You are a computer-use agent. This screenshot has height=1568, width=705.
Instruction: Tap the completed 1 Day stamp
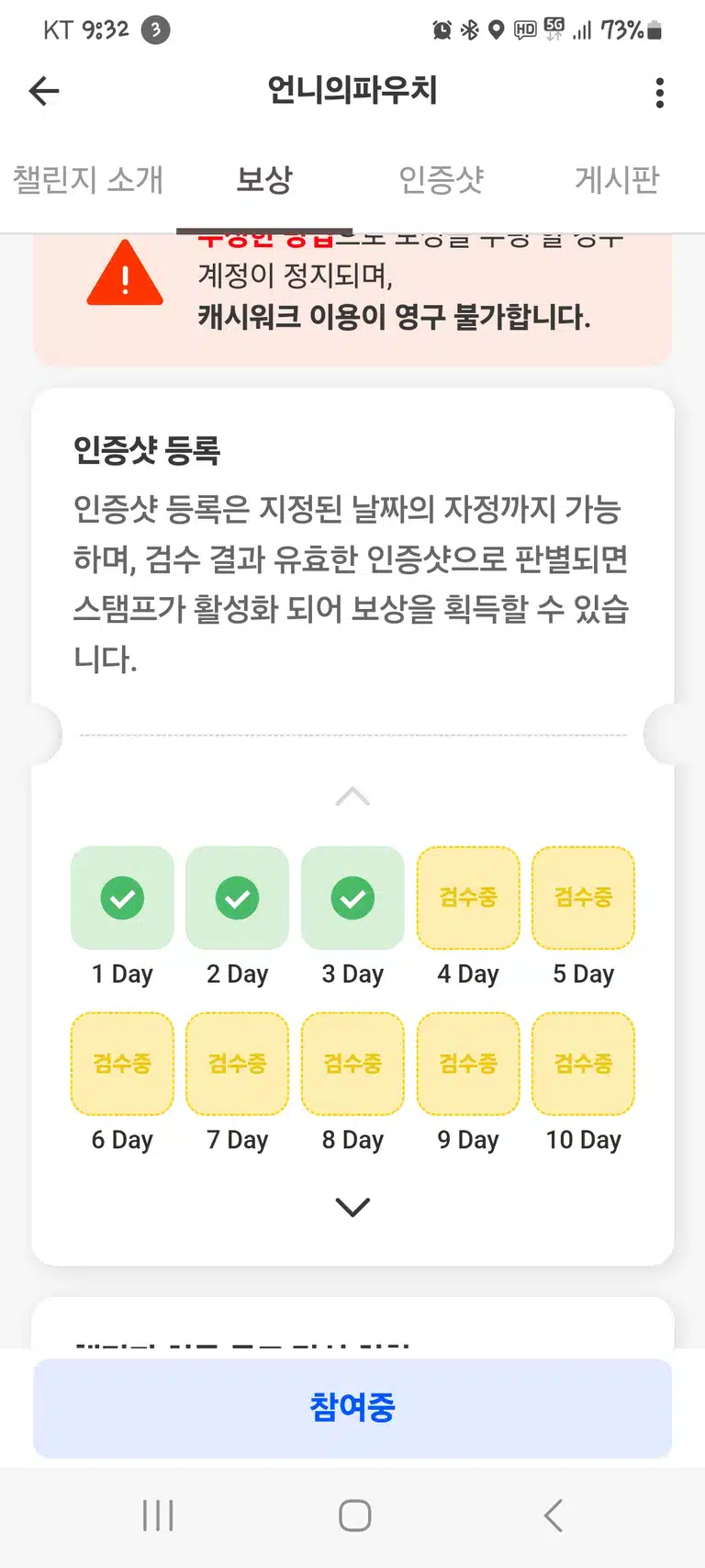point(122,897)
